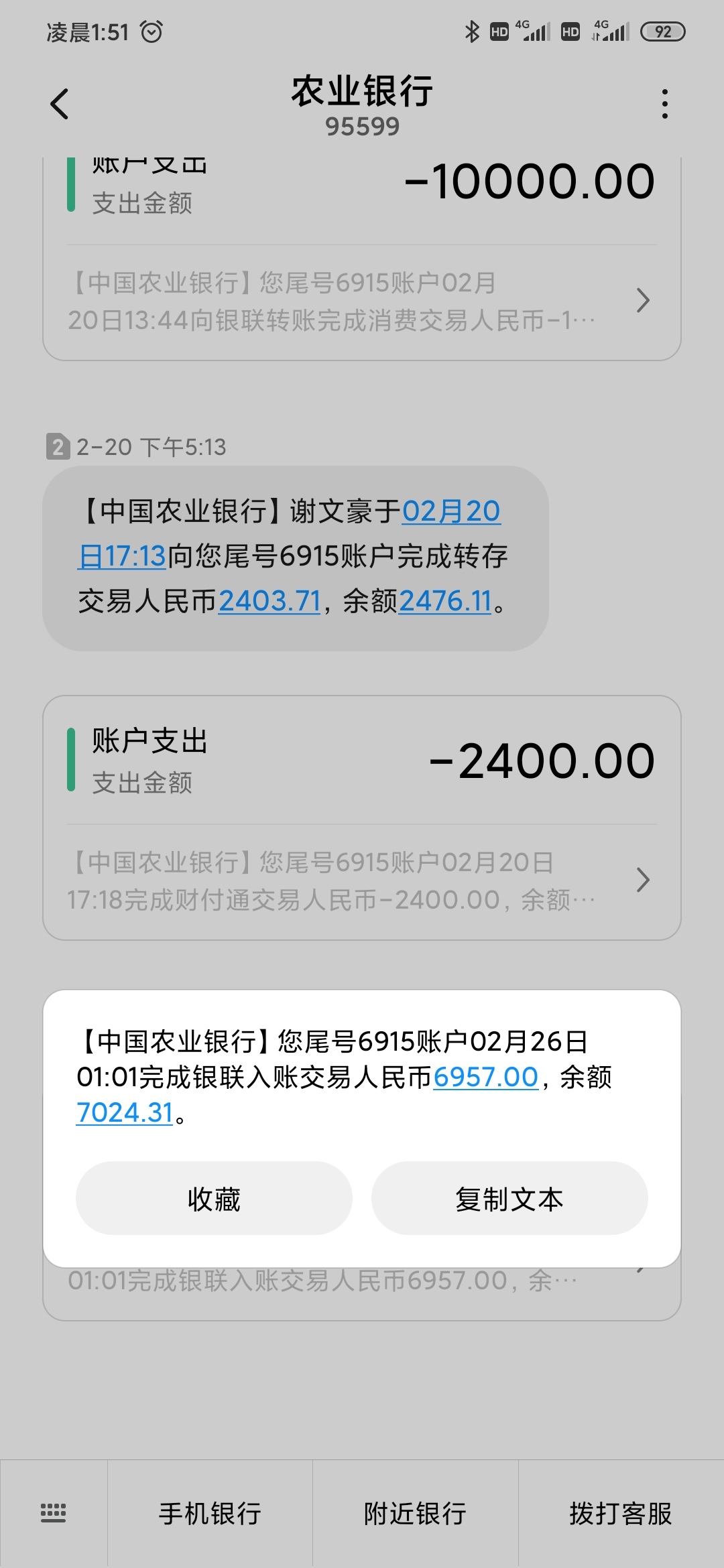The width and height of the screenshot is (724, 1568).
Task: Tap 收藏 to favorite this message
Action: [x=214, y=1199]
